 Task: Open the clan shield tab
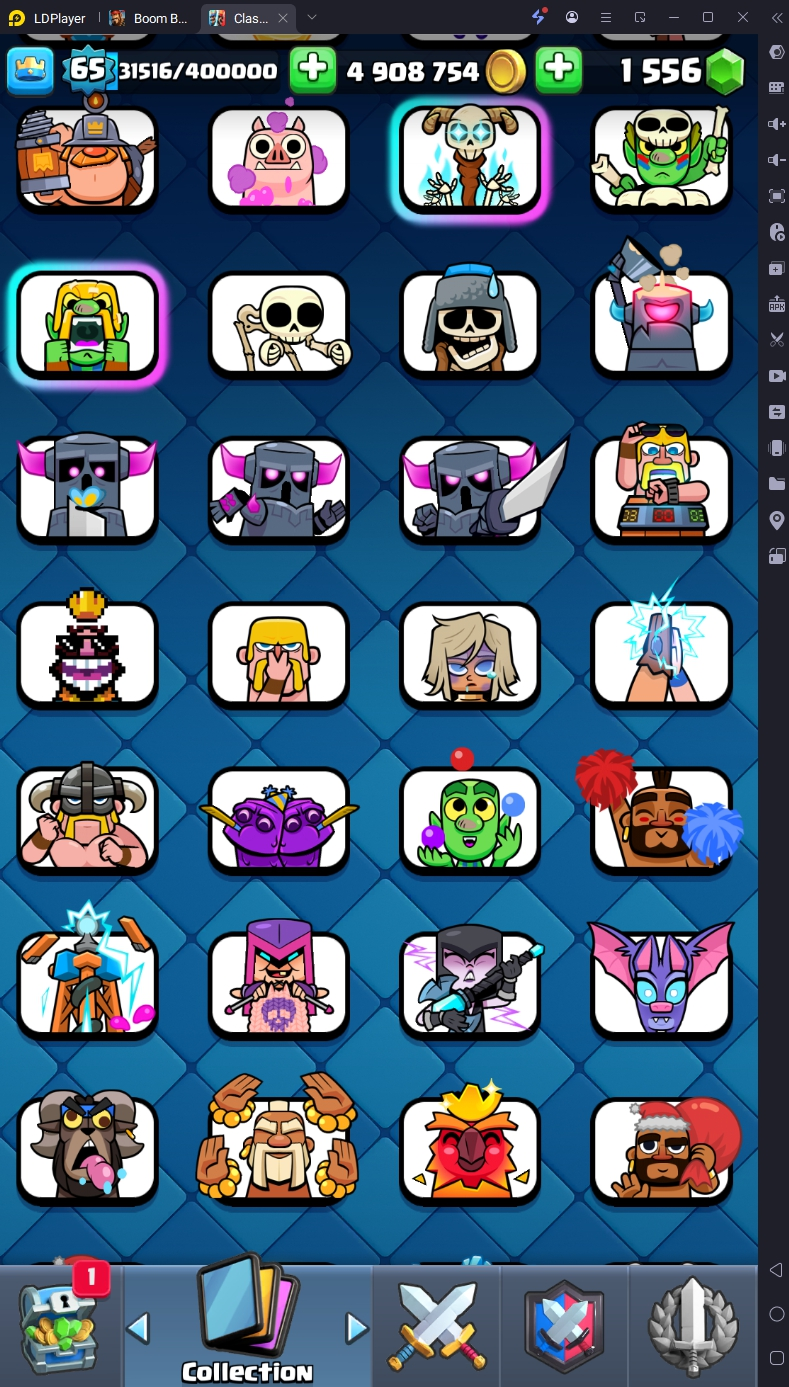(x=564, y=1325)
